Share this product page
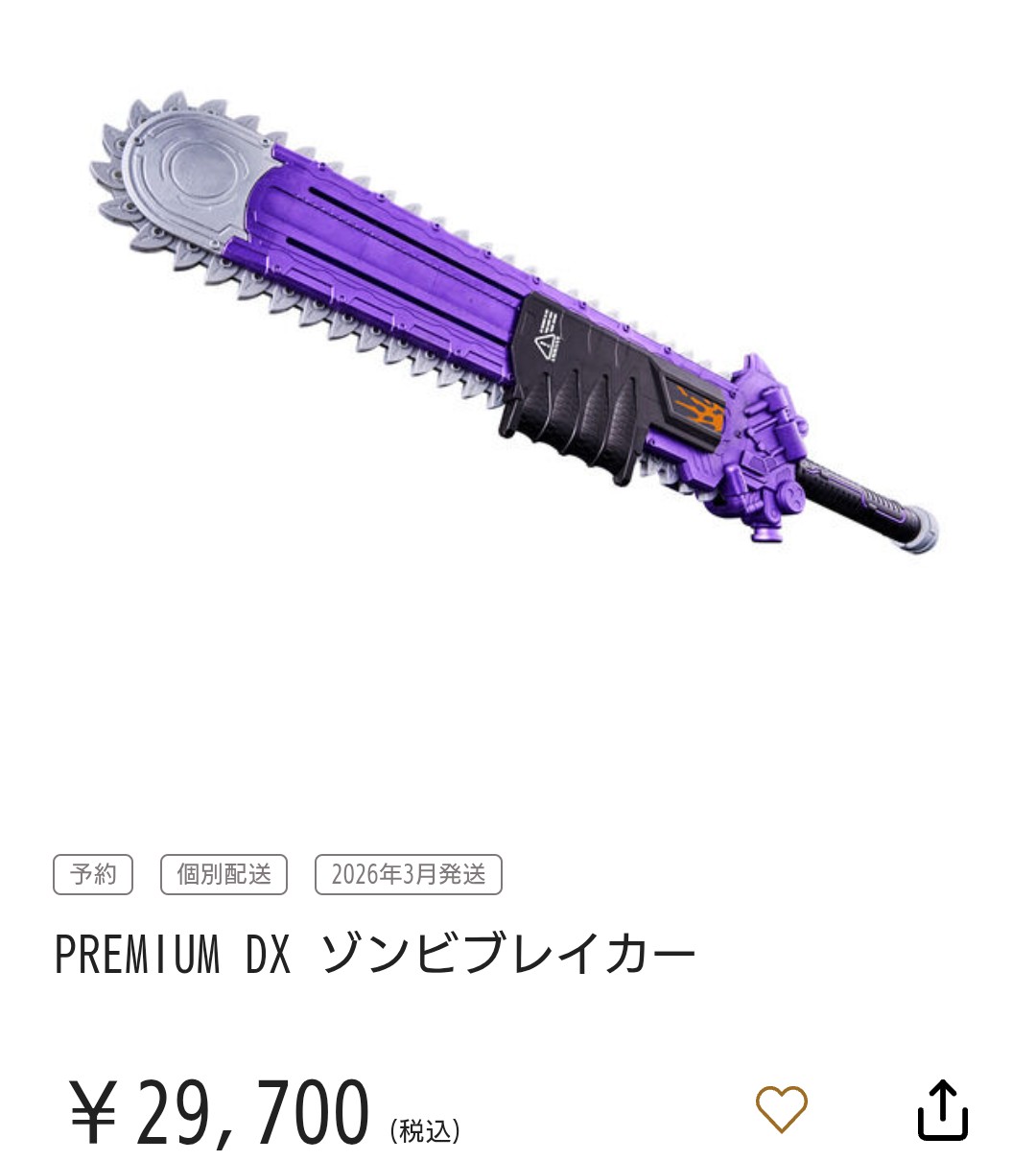1036x1161 pixels. (943, 1109)
